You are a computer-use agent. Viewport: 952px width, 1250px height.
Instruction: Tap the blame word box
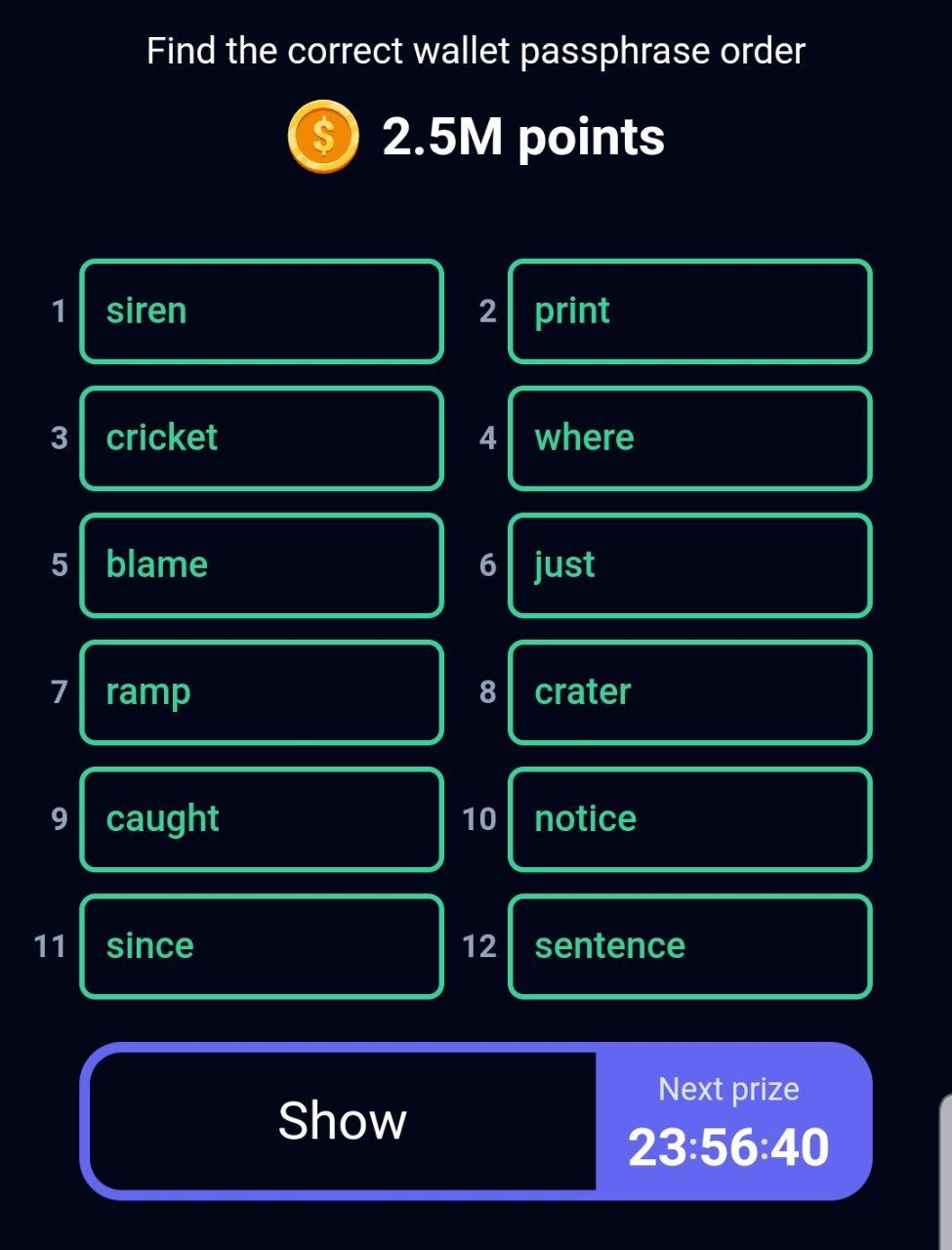tap(261, 565)
